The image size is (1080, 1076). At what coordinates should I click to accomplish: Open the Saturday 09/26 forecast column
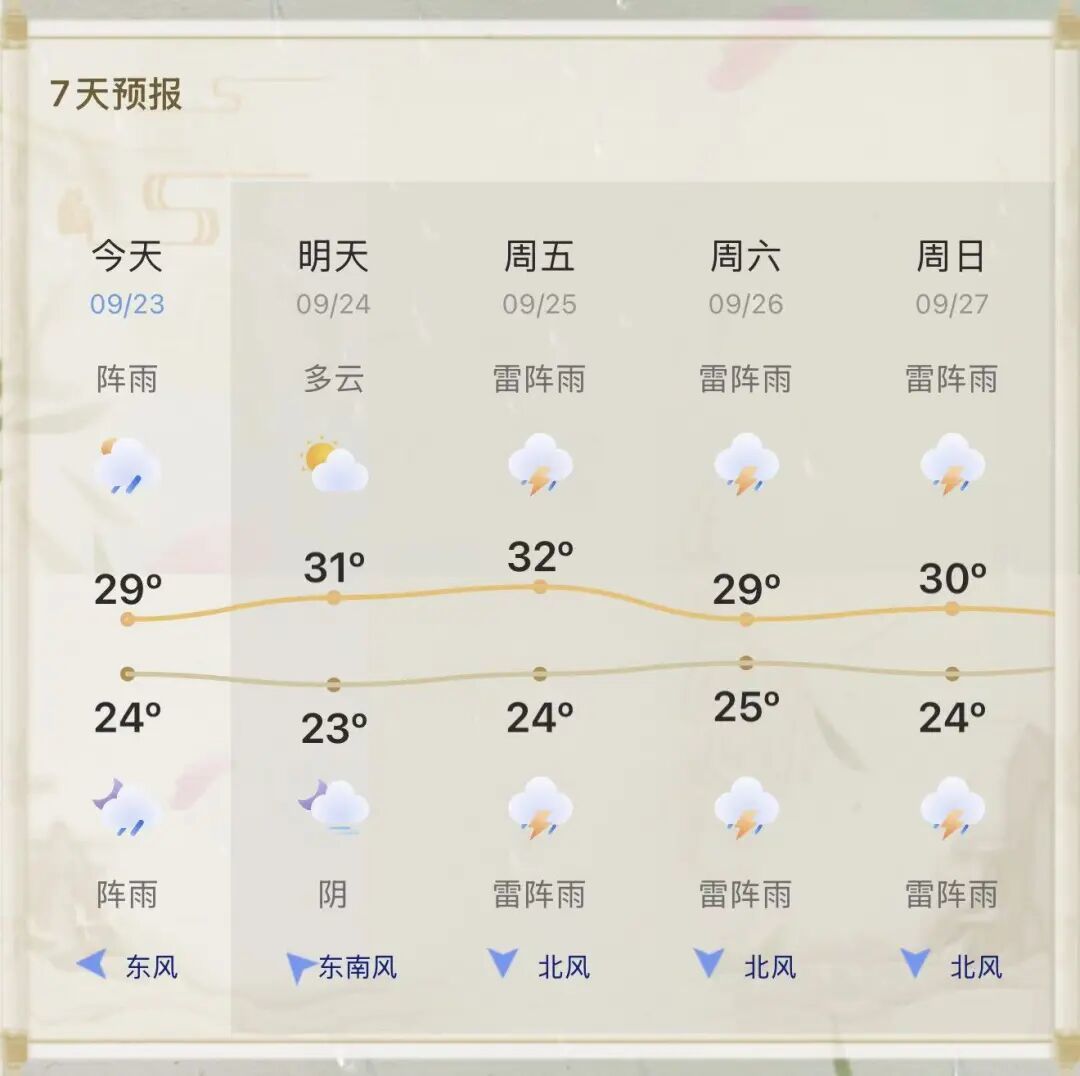745,608
